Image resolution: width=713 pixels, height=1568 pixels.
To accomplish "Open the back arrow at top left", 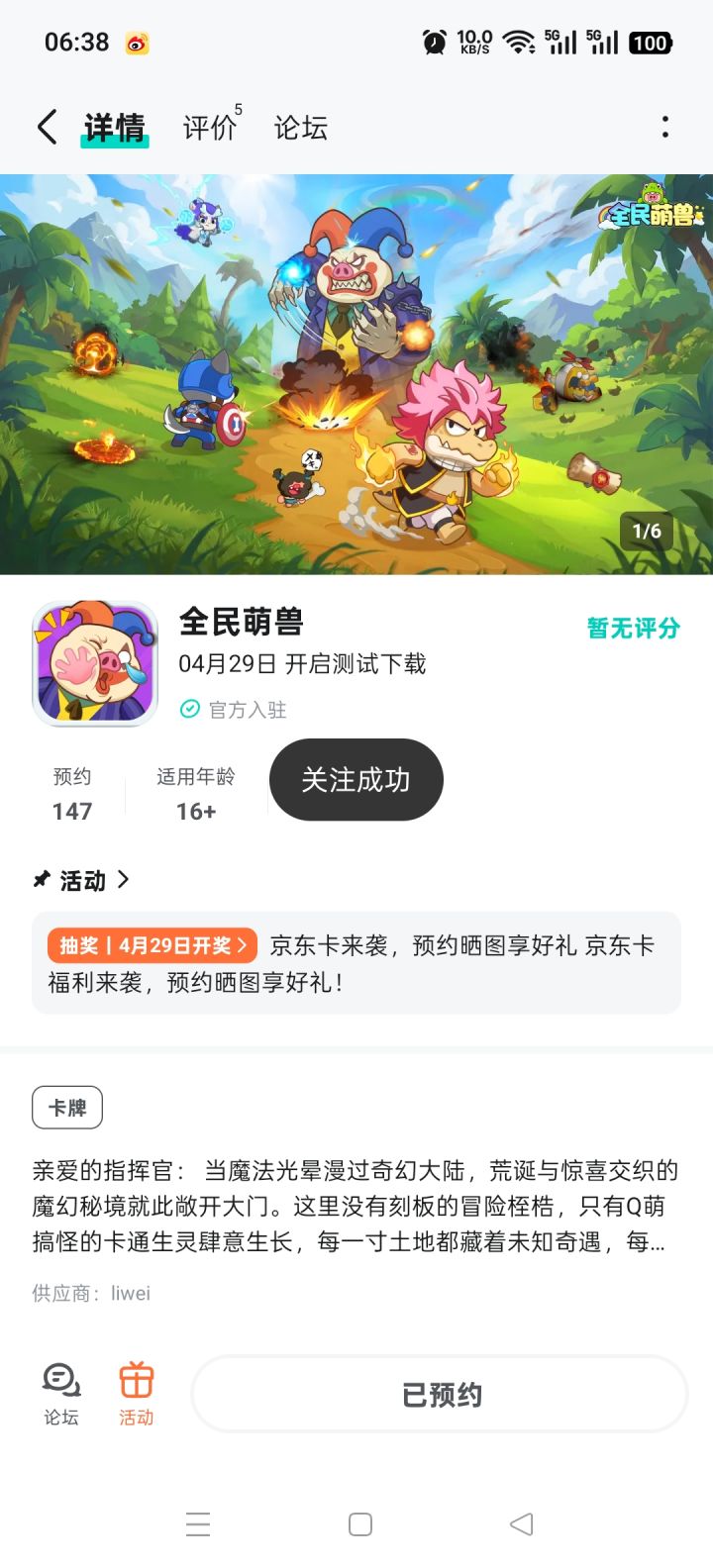I will click(46, 127).
